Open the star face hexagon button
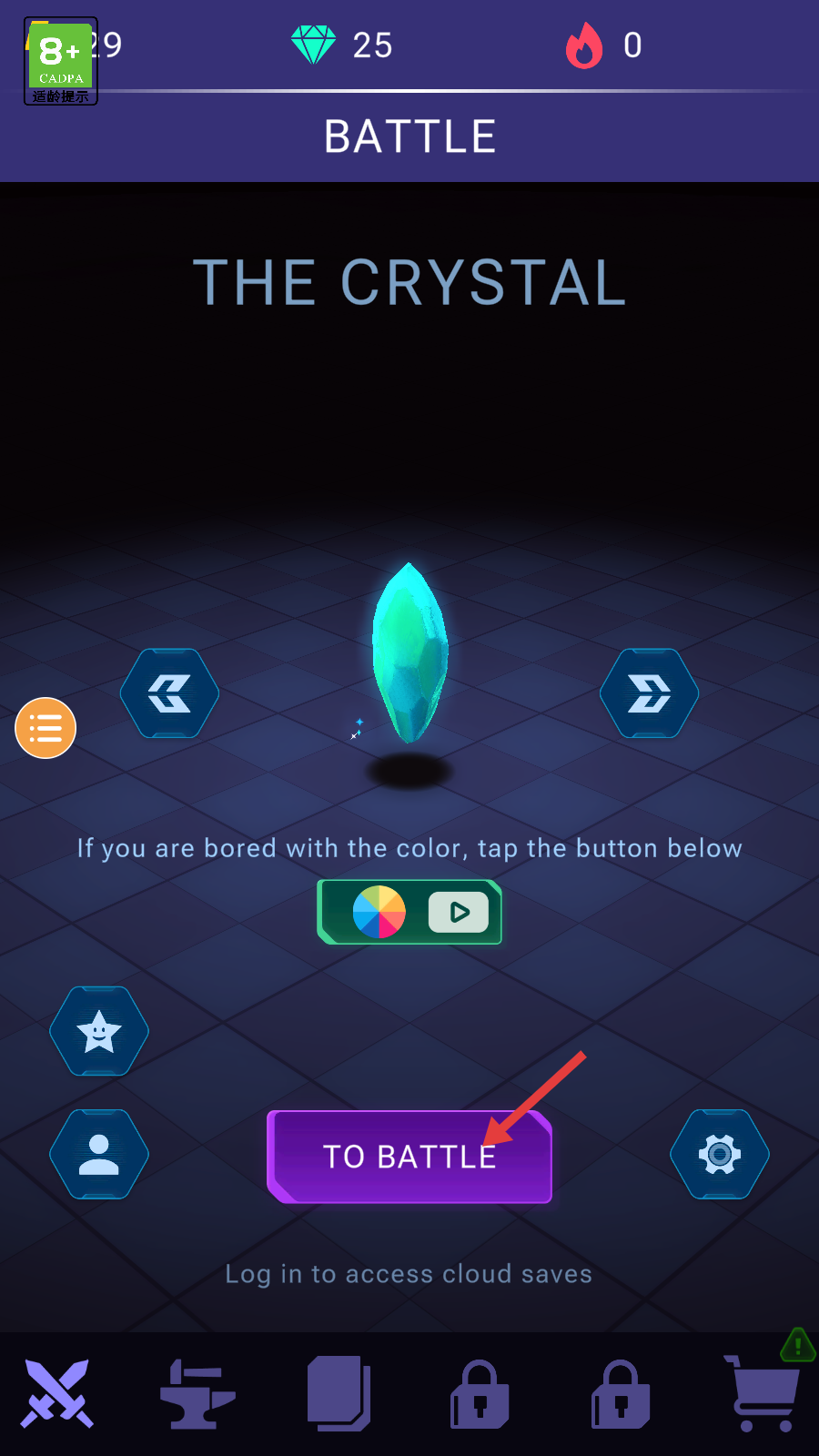Screen dimensions: 819x1456 pos(99,1031)
